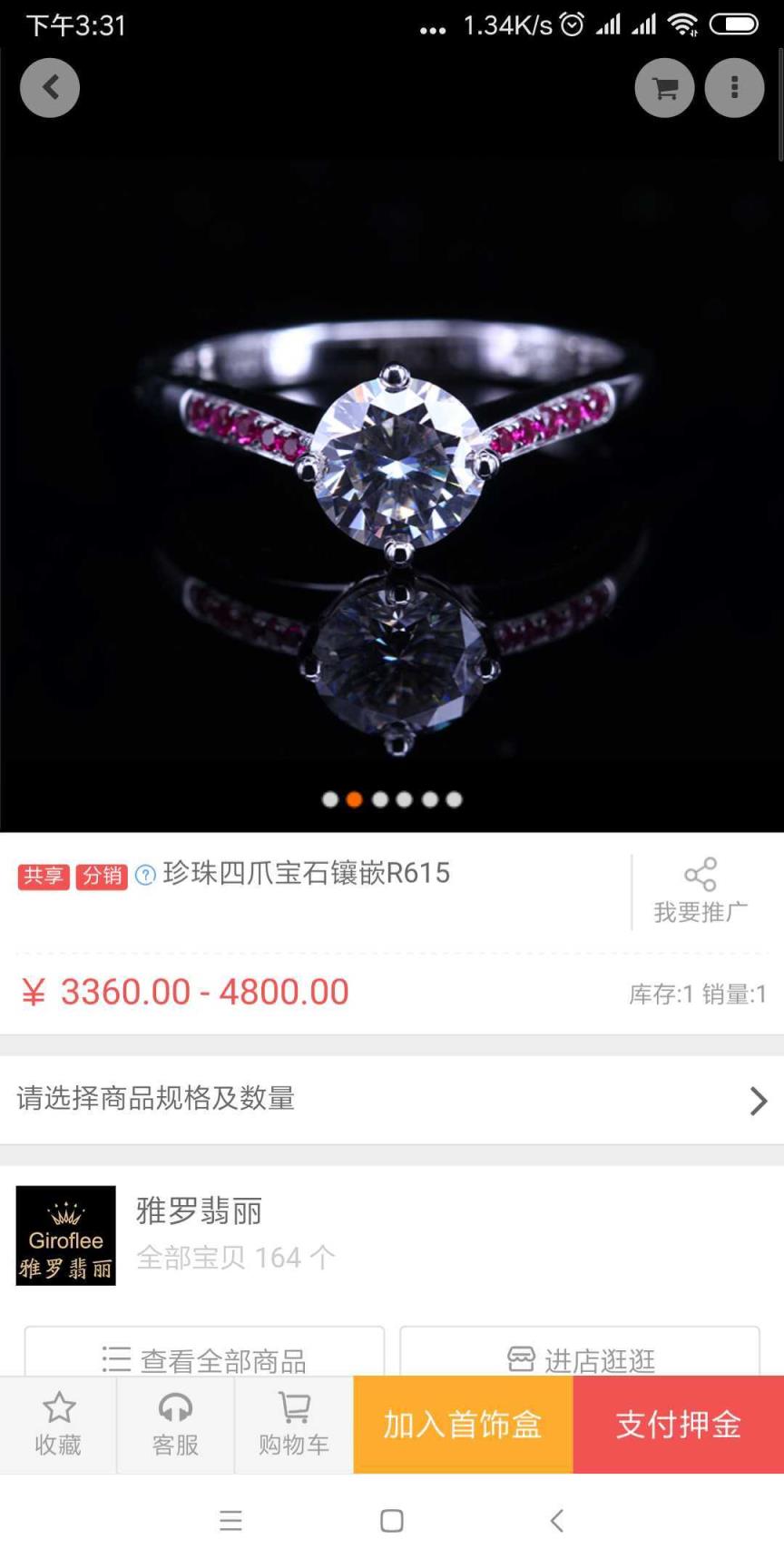
Task: Select the 收藏 star icon
Action: pyautogui.click(x=57, y=1425)
